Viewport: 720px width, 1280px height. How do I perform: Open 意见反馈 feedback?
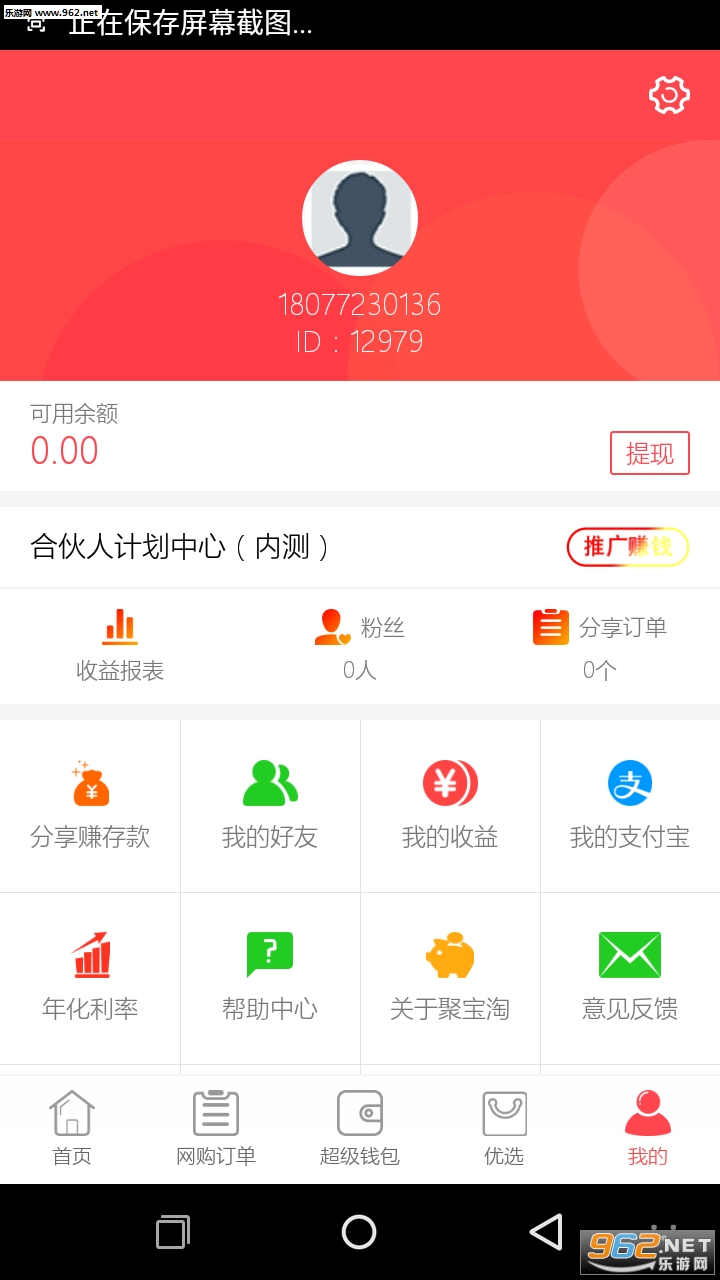coord(630,978)
